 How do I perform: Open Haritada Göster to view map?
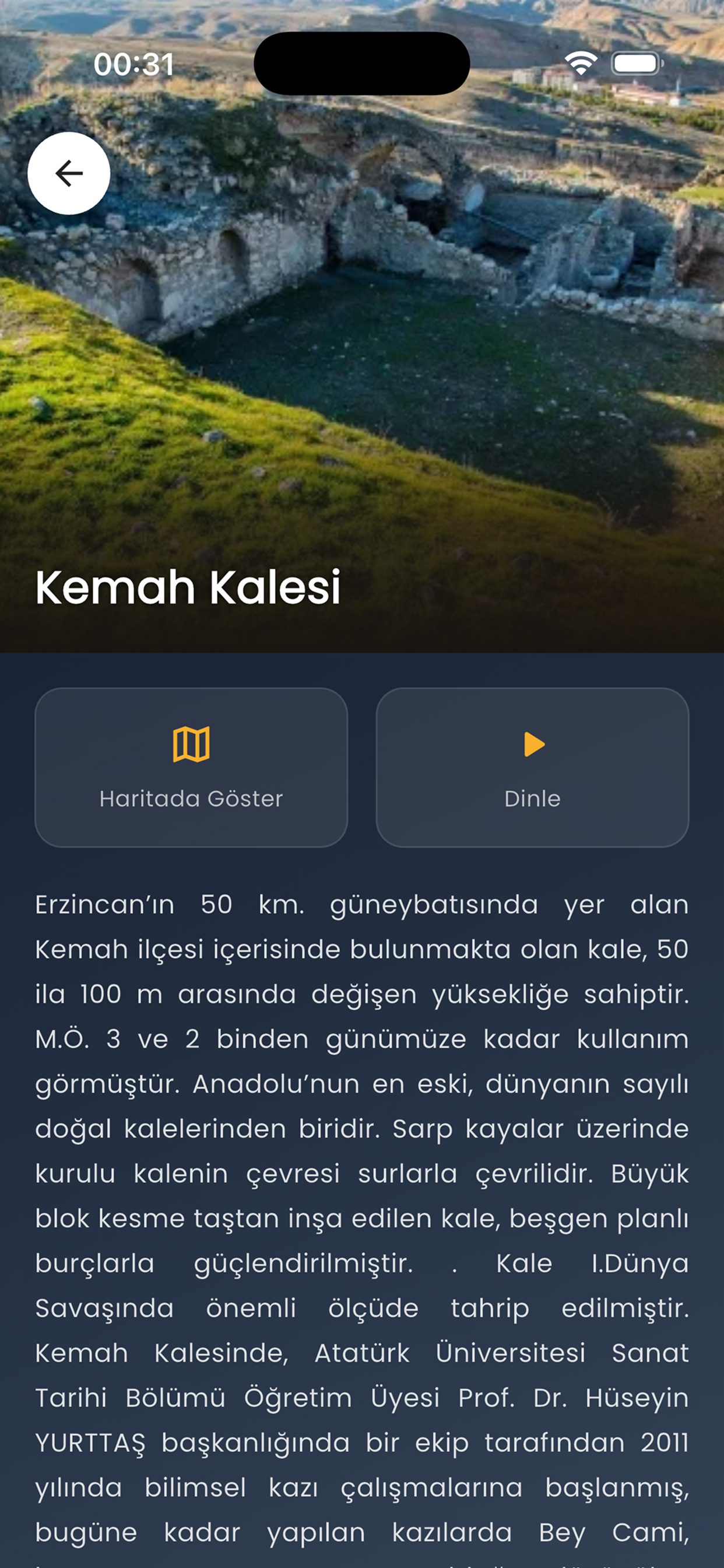191,767
